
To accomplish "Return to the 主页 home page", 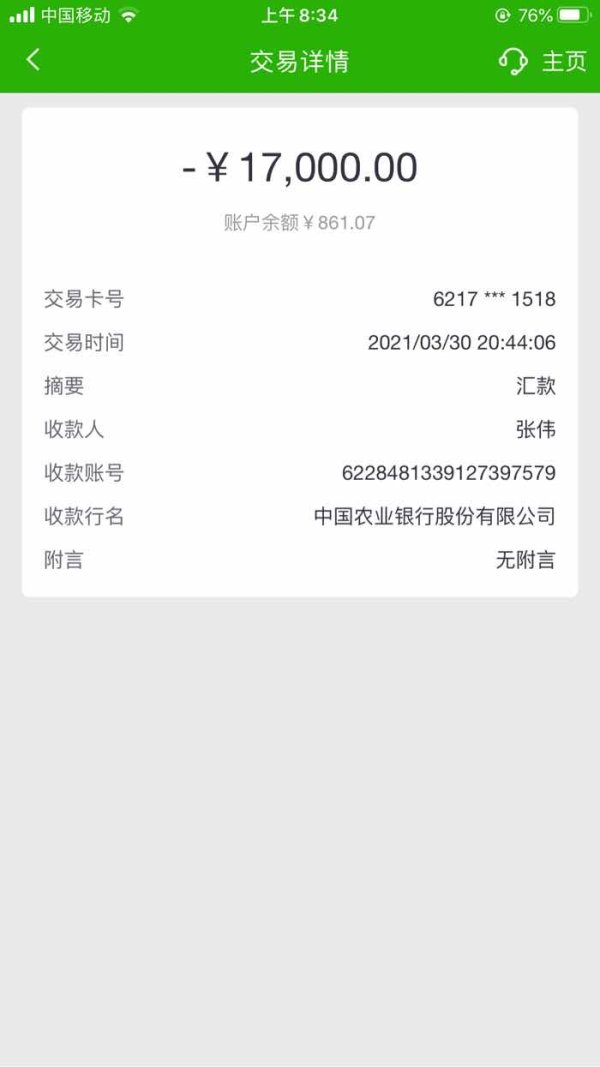I will click(x=563, y=61).
